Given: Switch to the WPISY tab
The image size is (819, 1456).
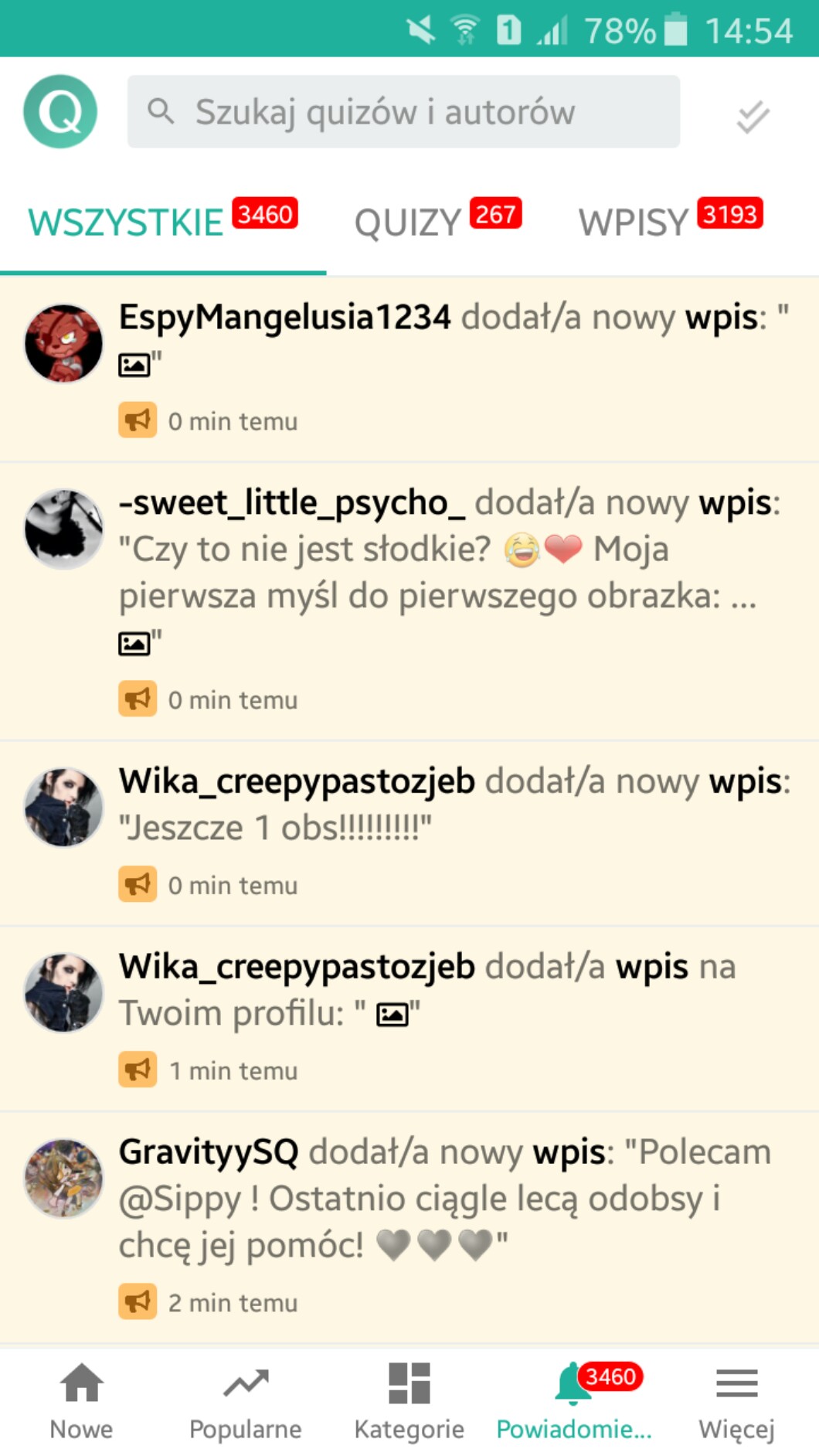Looking at the screenshot, I should coord(670,222).
